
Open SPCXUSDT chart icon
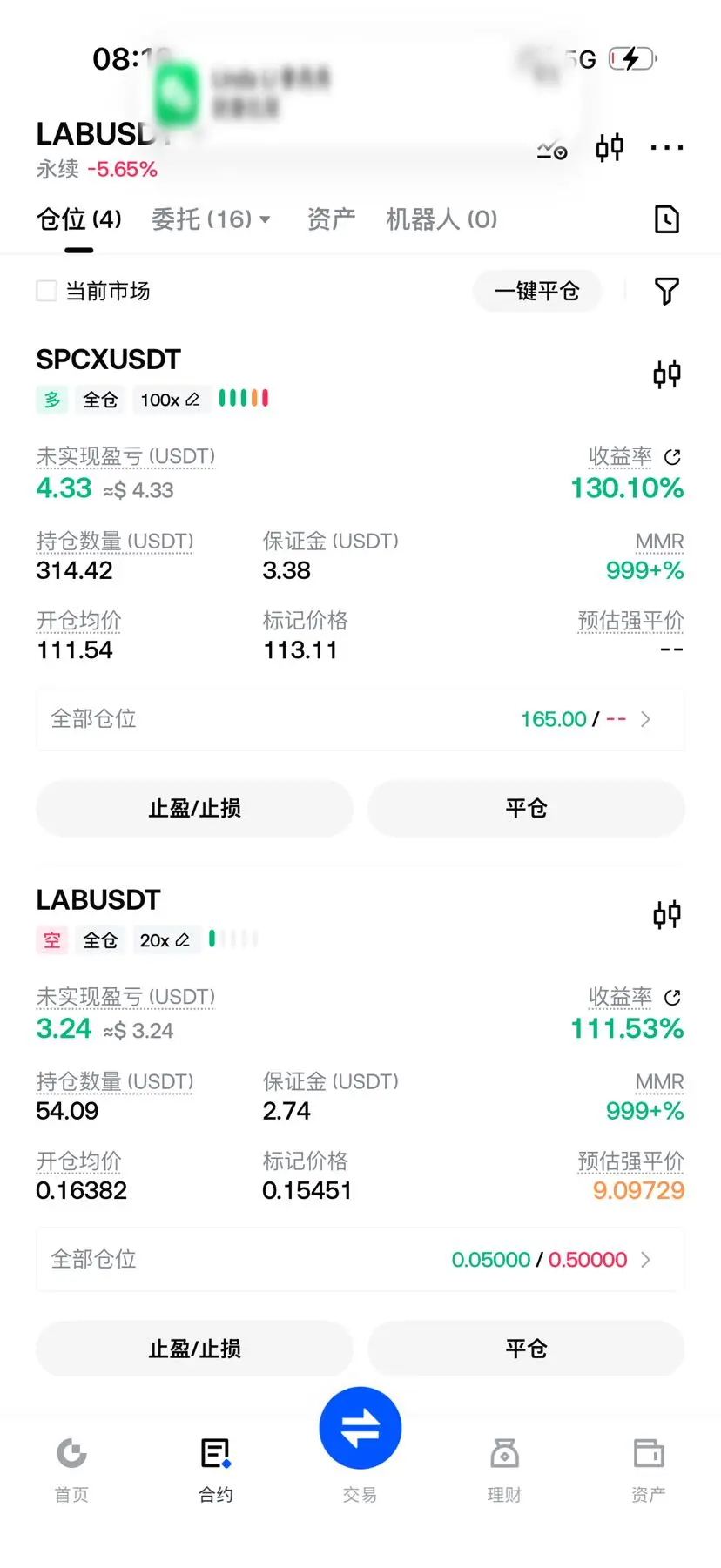click(667, 374)
